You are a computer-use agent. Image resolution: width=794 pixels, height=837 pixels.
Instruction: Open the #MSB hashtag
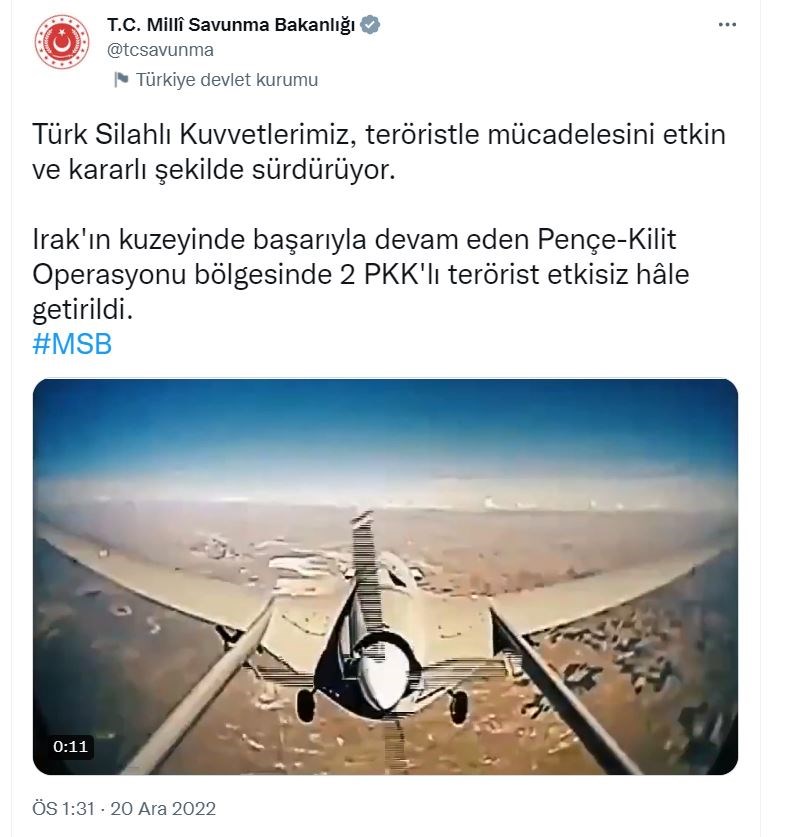(x=72, y=345)
